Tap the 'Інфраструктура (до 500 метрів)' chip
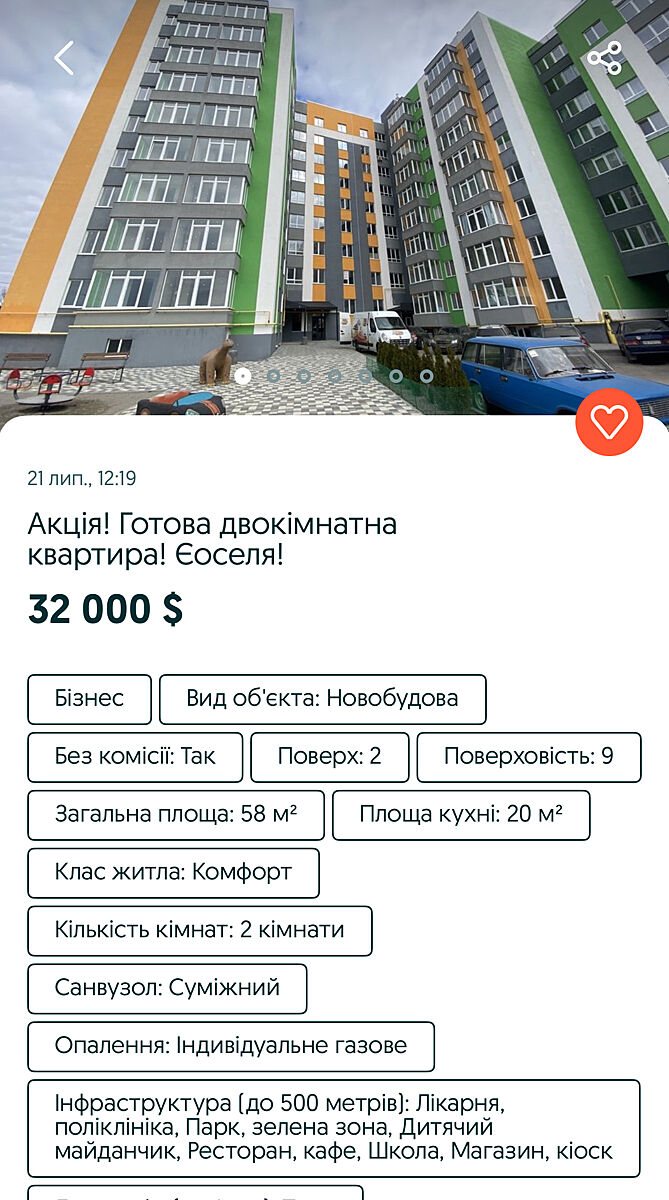This screenshot has width=669, height=1200. [x=333, y=1128]
